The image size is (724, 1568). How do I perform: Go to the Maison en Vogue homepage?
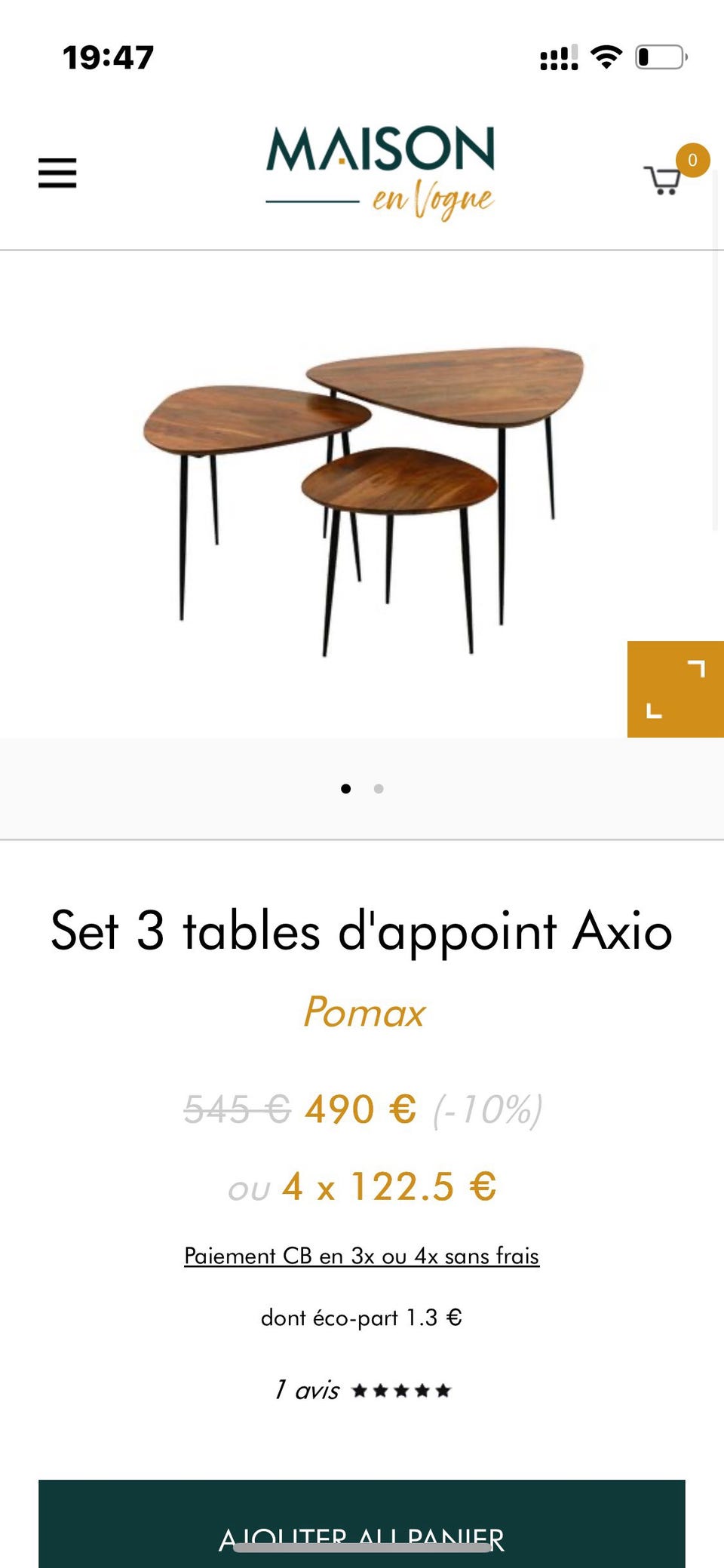pyautogui.click(x=380, y=172)
